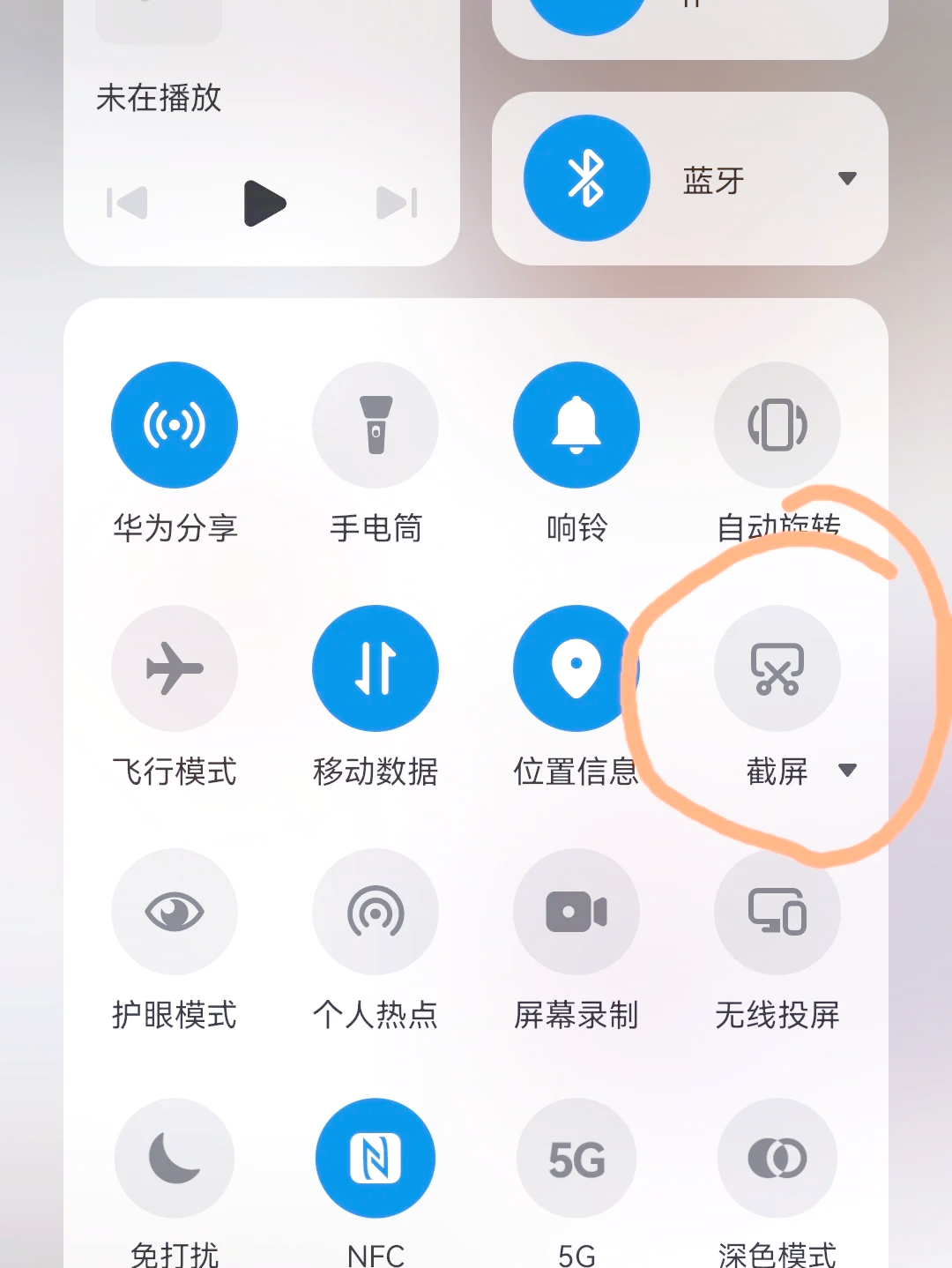
Task: Start screen recording (屏幕录制)
Action: coord(576,912)
